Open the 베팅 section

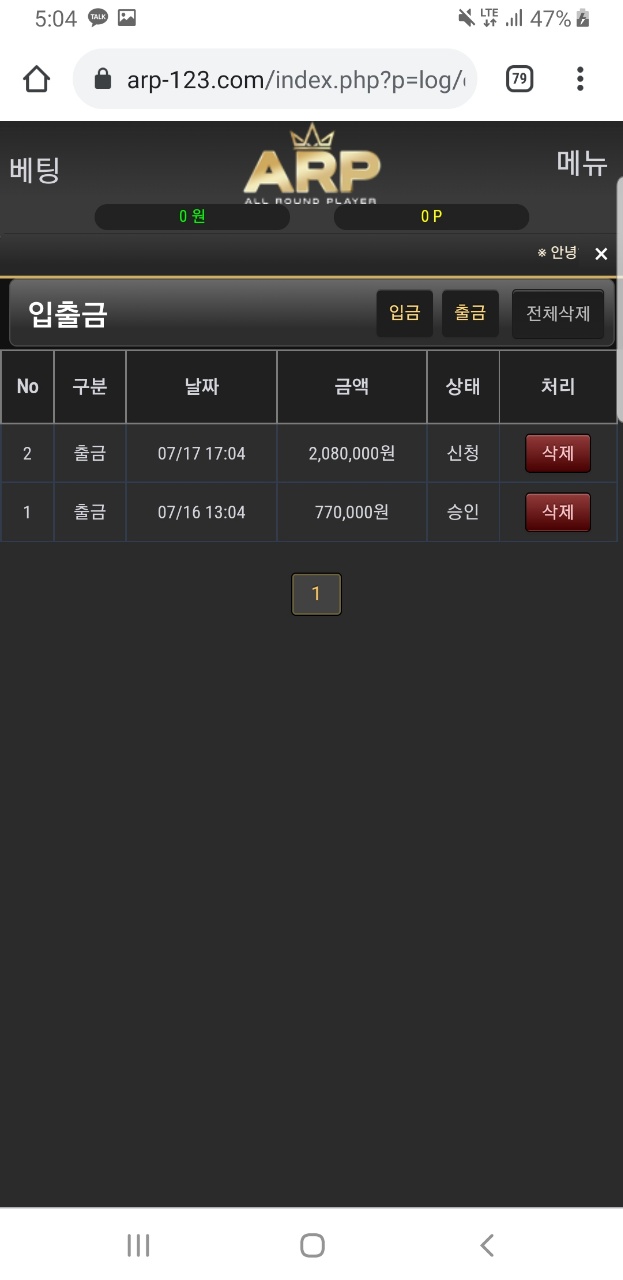point(35,170)
